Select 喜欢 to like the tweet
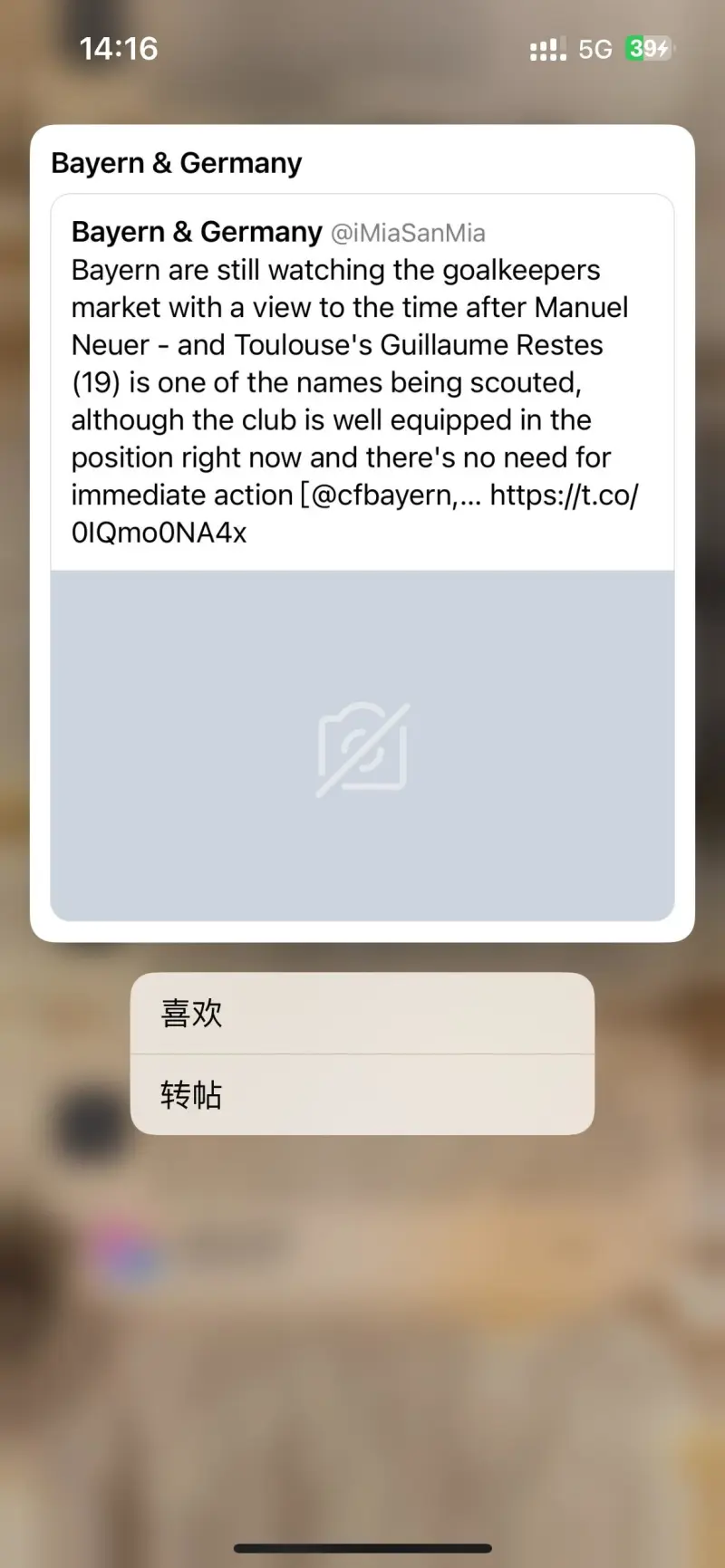 tap(362, 1013)
